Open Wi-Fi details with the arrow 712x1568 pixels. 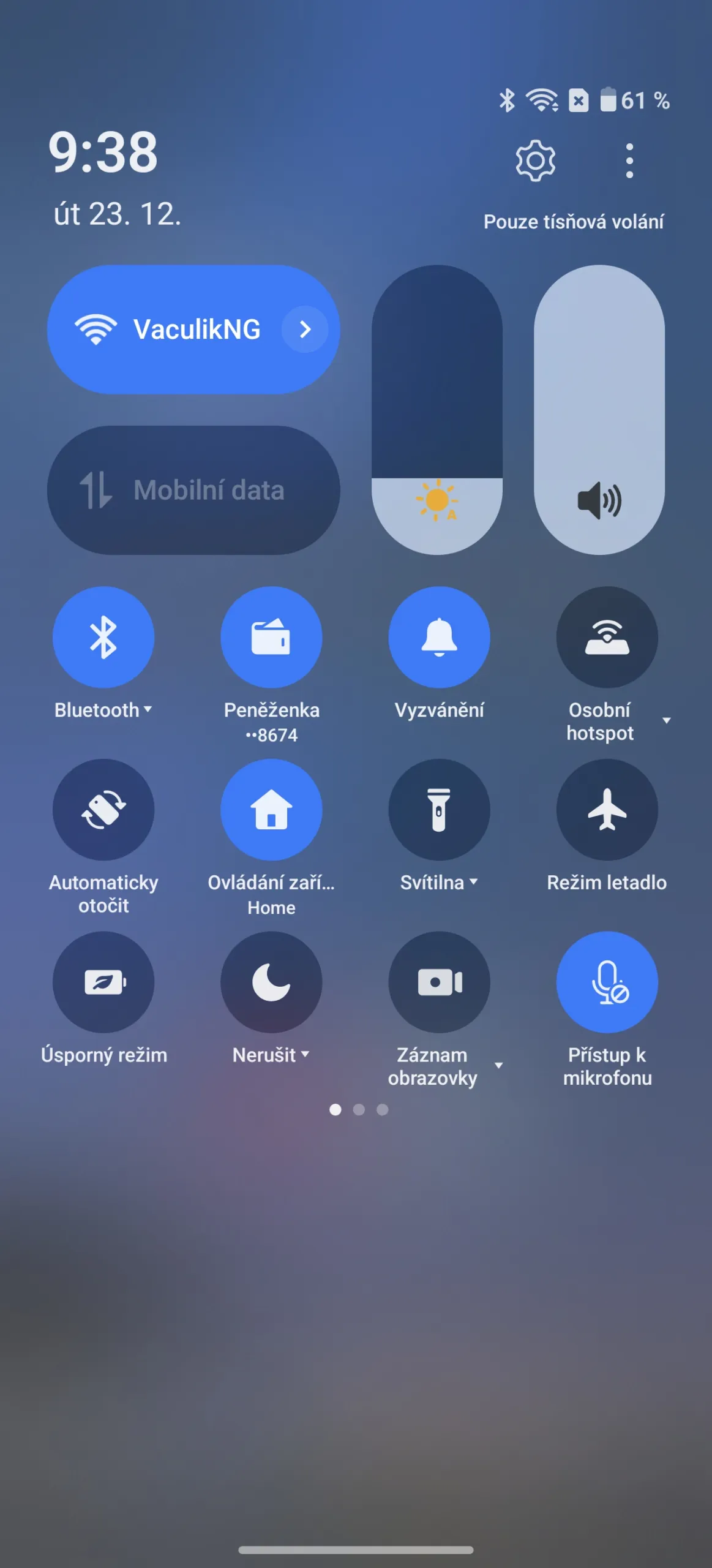coord(305,330)
